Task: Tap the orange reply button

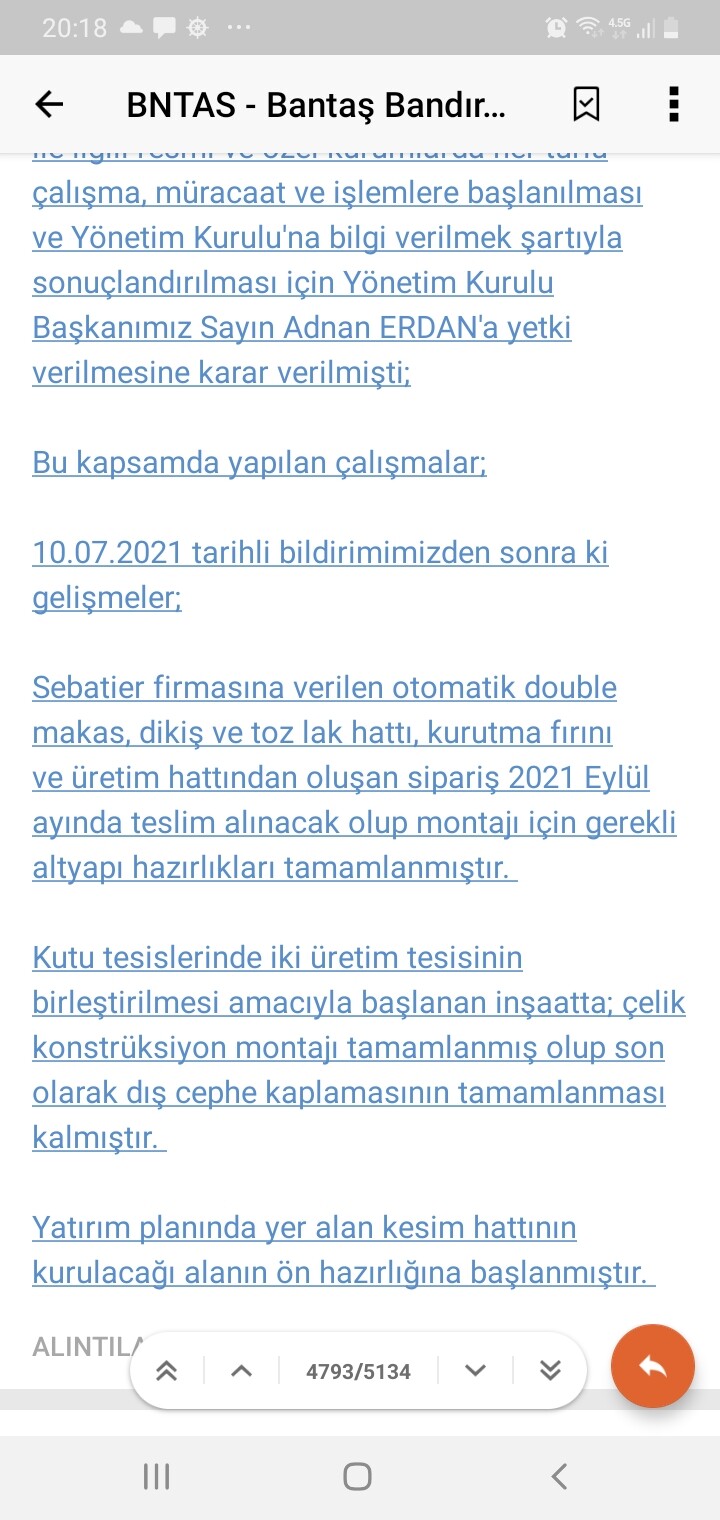Action: pos(653,1366)
